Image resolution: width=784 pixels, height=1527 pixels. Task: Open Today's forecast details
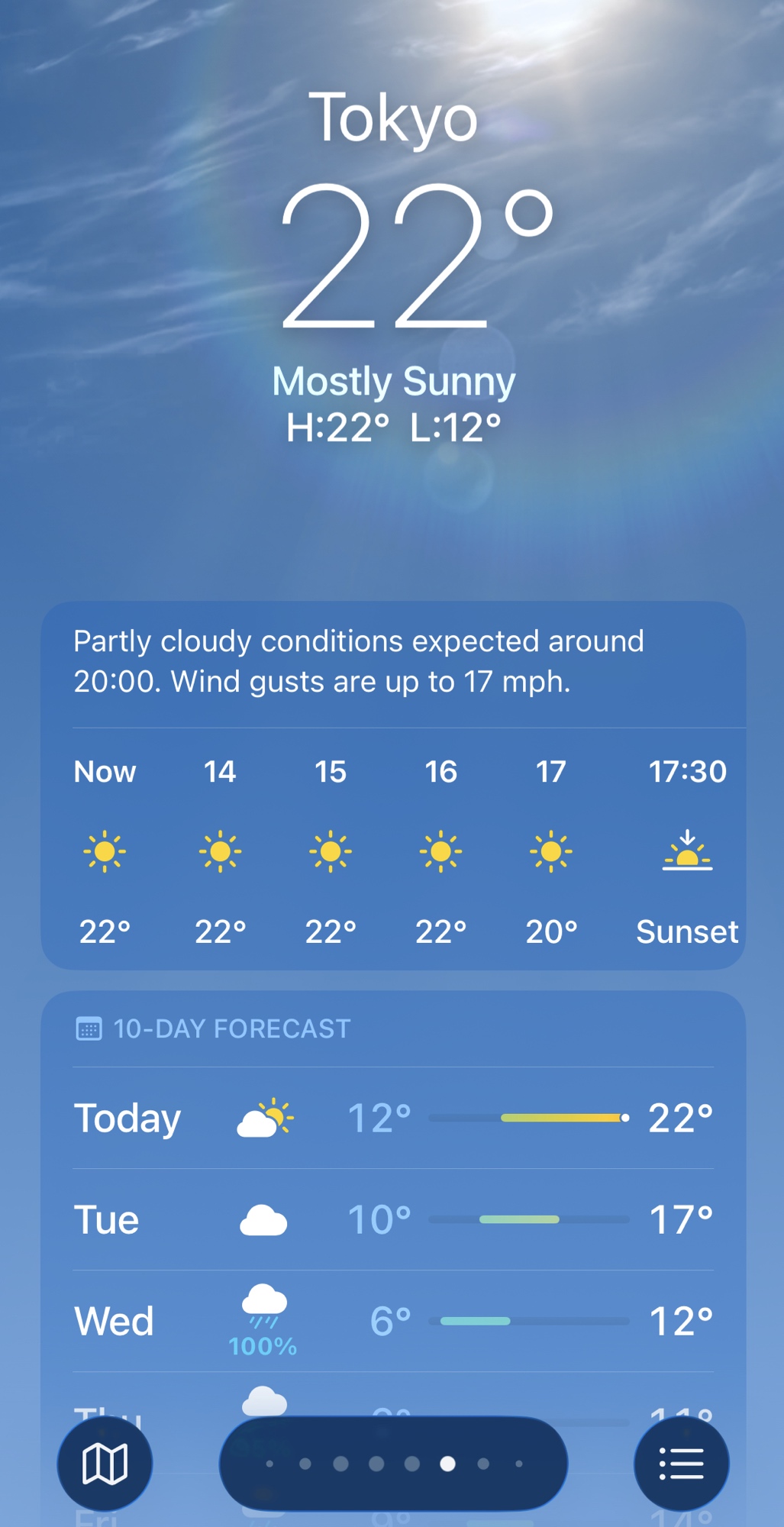coord(393,1118)
